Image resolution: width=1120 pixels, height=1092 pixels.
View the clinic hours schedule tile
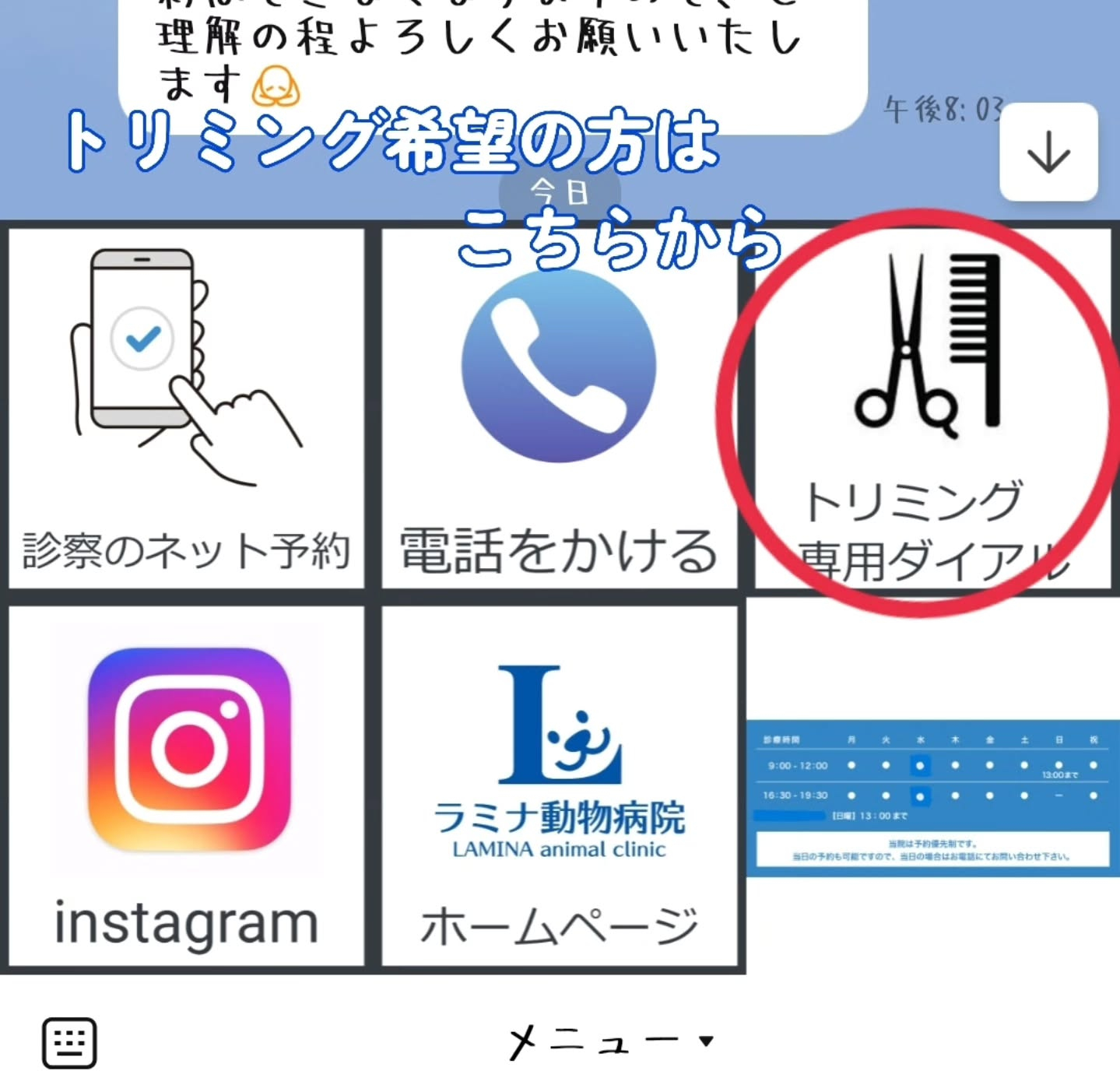point(932,798)
